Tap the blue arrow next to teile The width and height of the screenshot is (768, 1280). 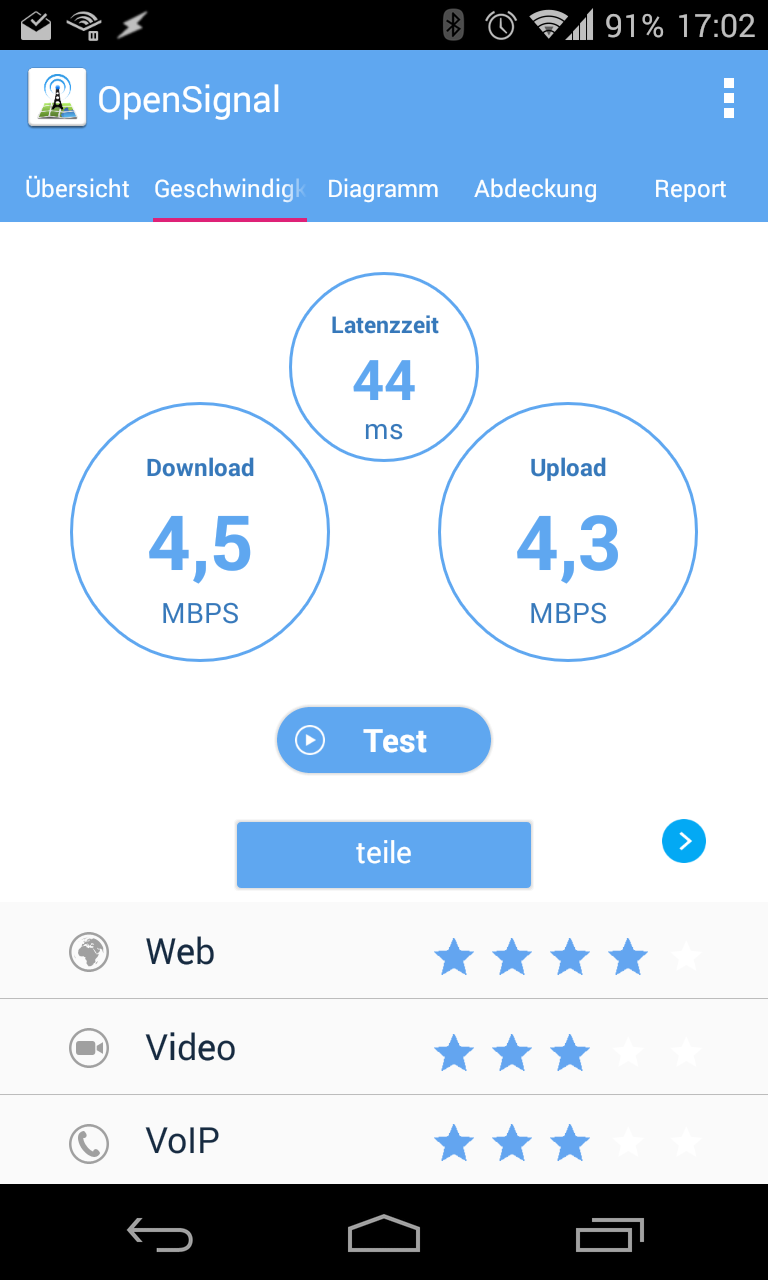click(684, 841)
